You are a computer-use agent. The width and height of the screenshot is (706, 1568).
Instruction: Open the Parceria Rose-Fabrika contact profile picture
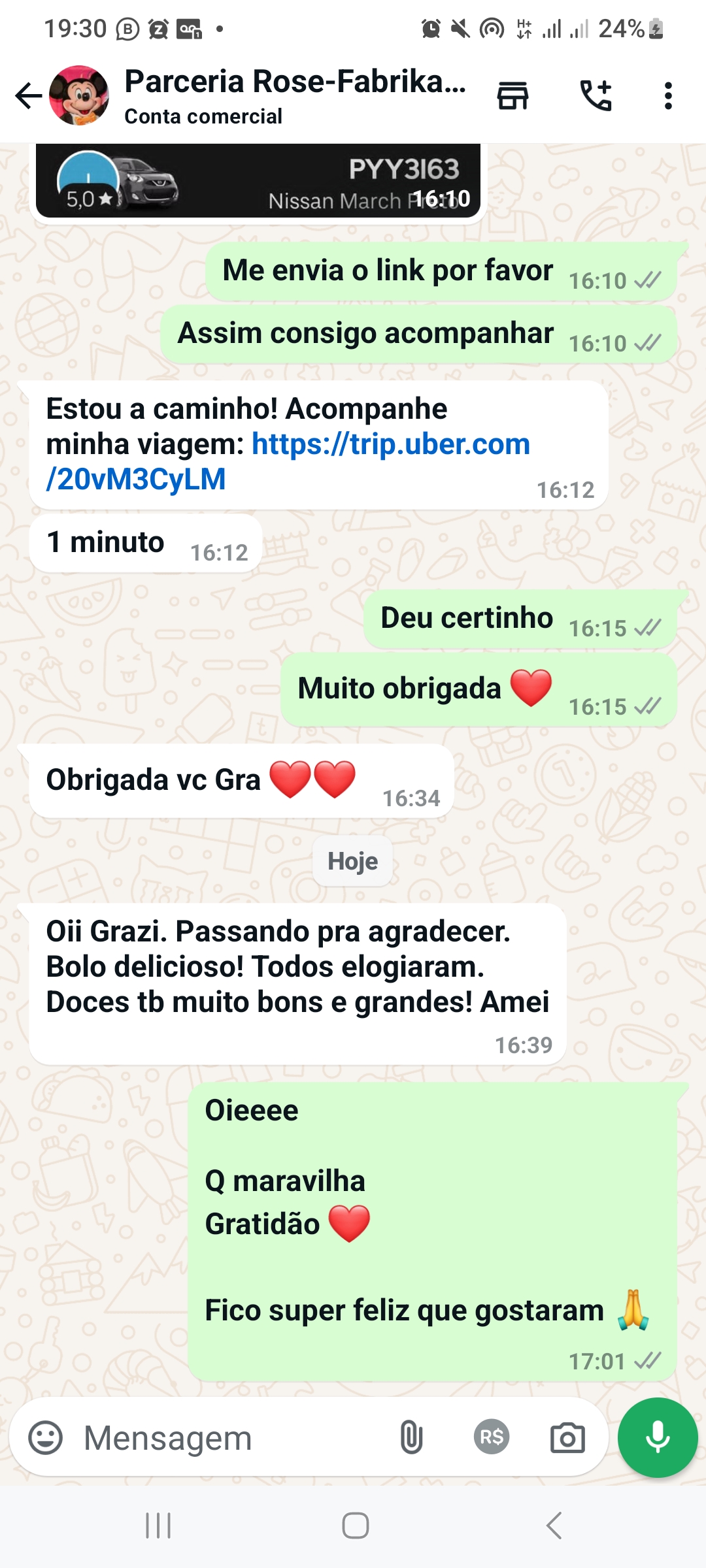click(77, 97)
